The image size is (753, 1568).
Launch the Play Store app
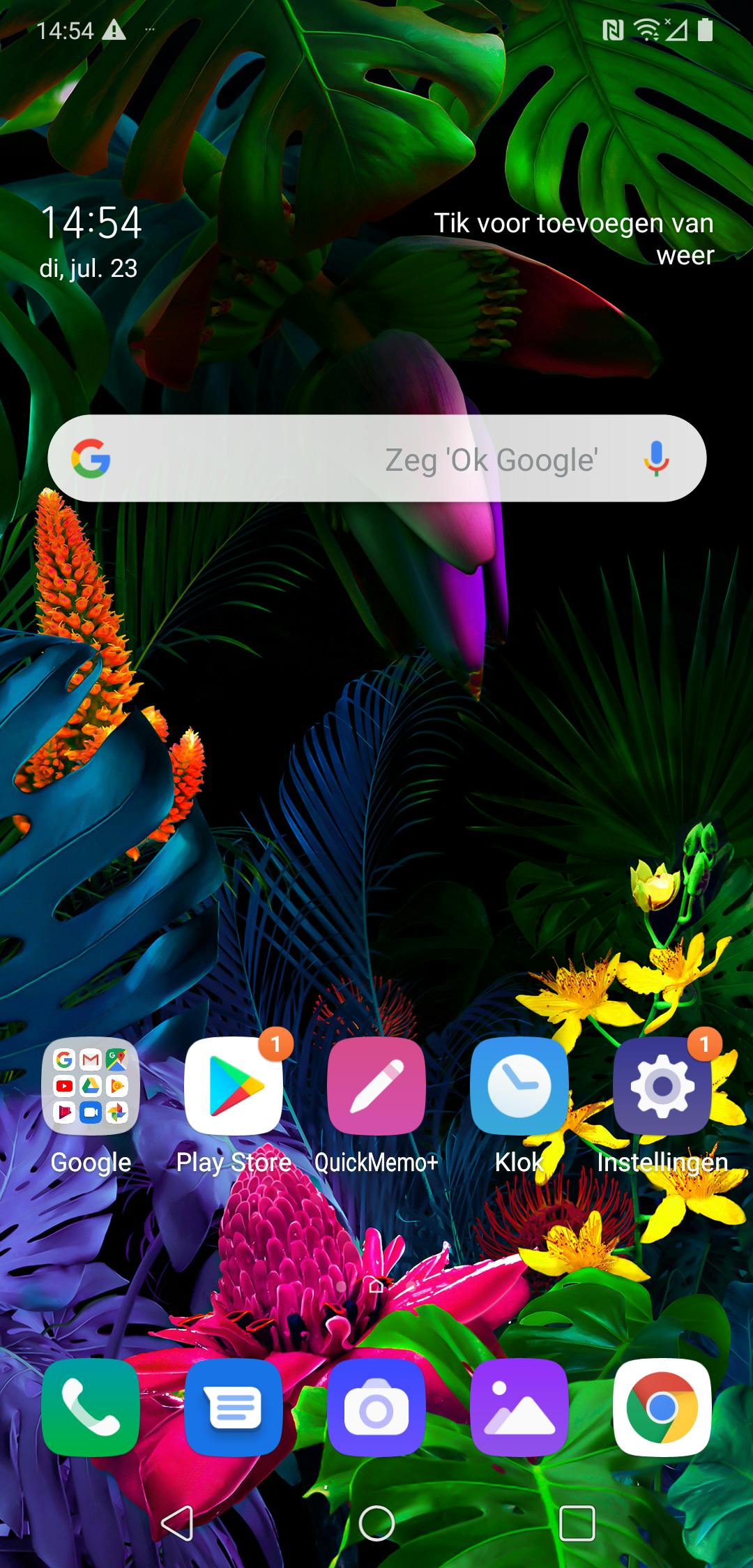pyautogui.click(x=234, y=1086)
